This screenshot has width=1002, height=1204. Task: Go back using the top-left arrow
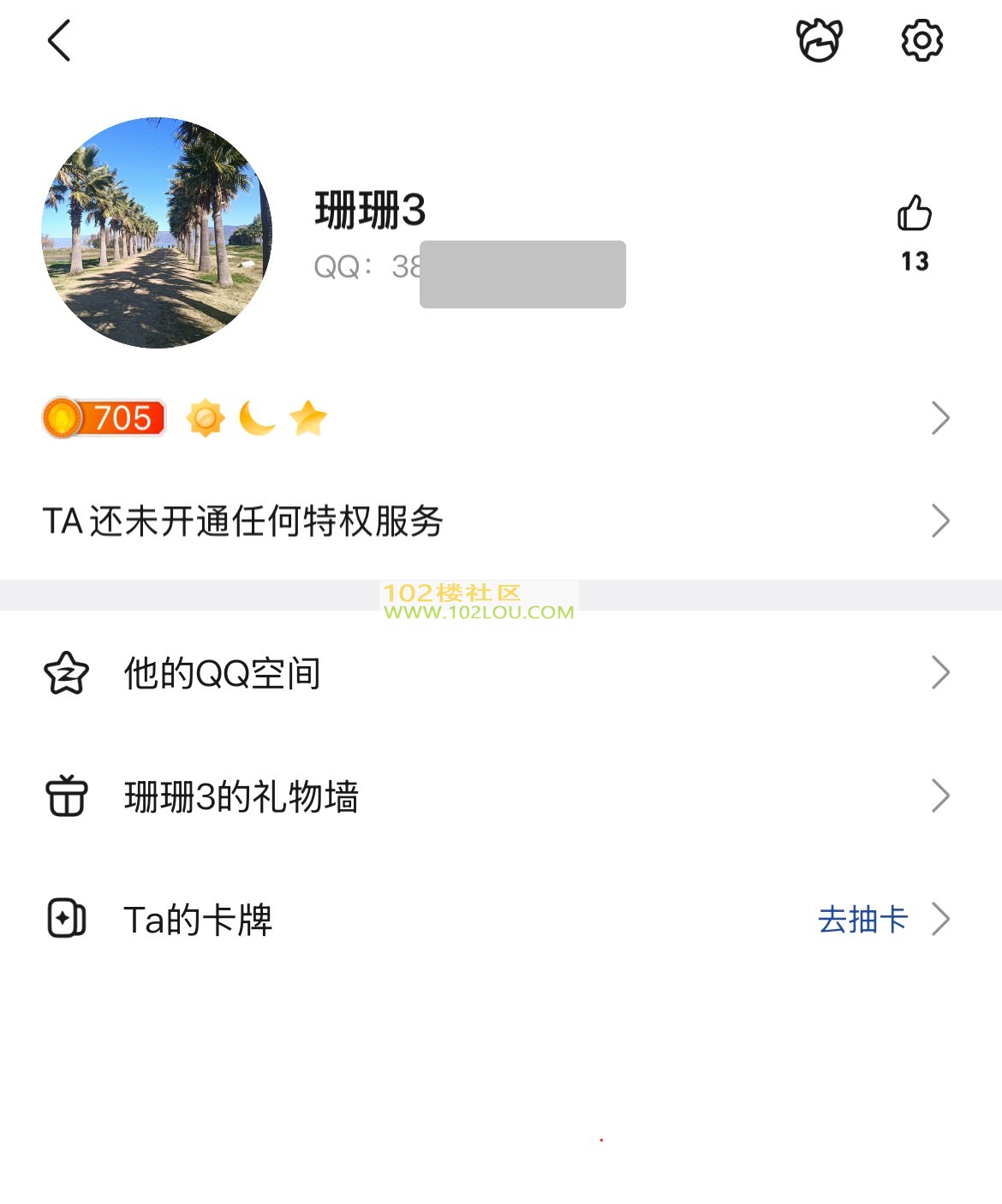coord(58,40)
